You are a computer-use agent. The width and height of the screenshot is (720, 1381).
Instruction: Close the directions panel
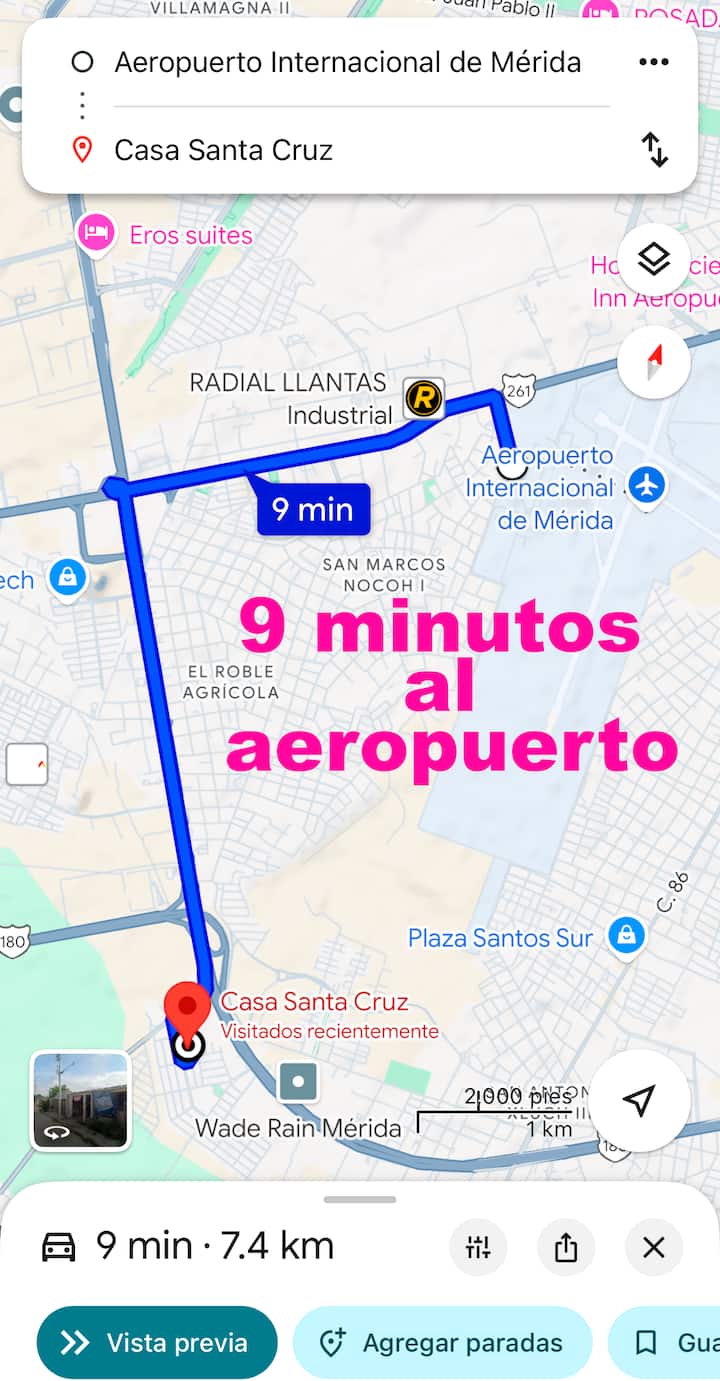click(x=653, y=1247)
